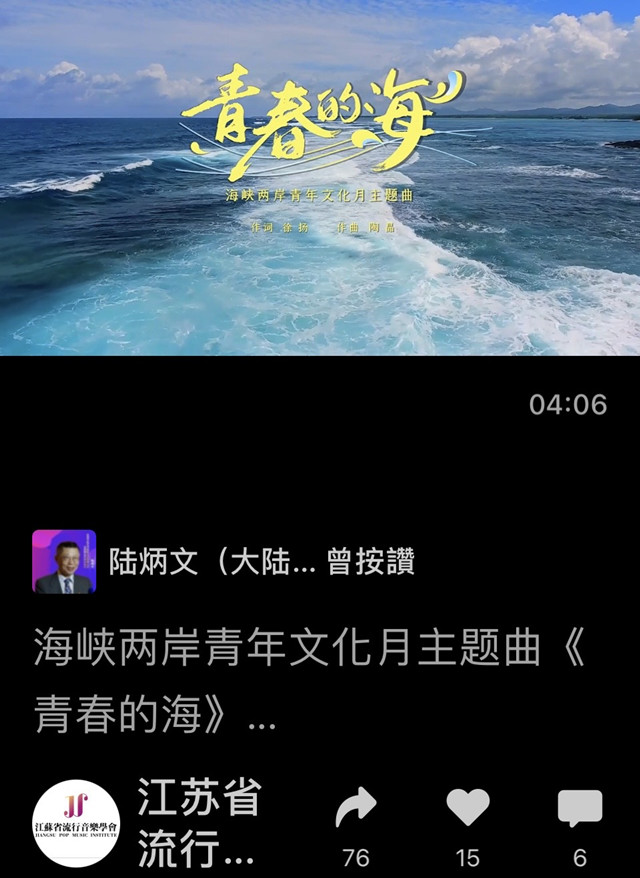Expand the truncated video caption
Viewport: 640px width, 878px height.
(x=260, y=716)
